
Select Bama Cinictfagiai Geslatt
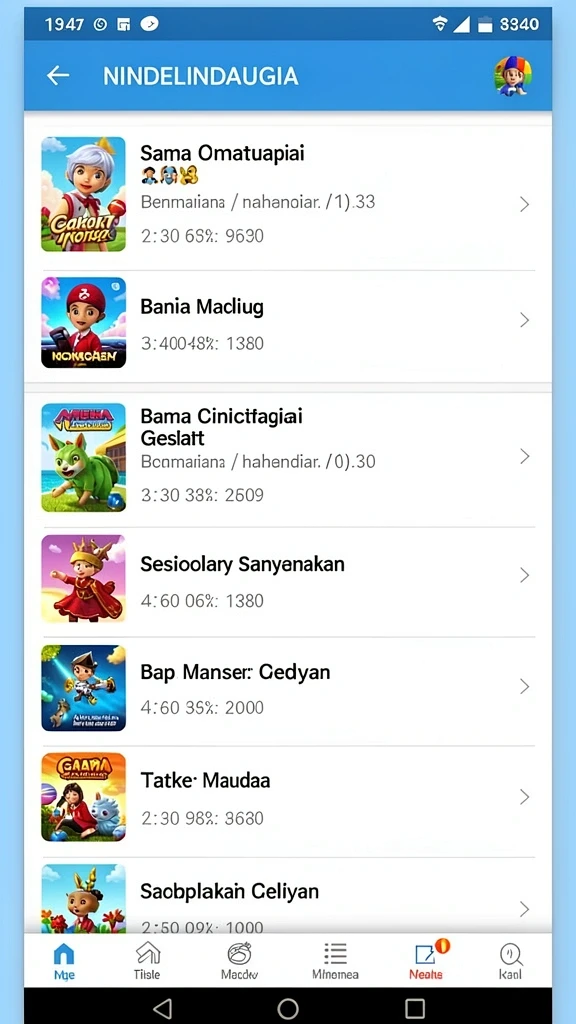[288, 457]
